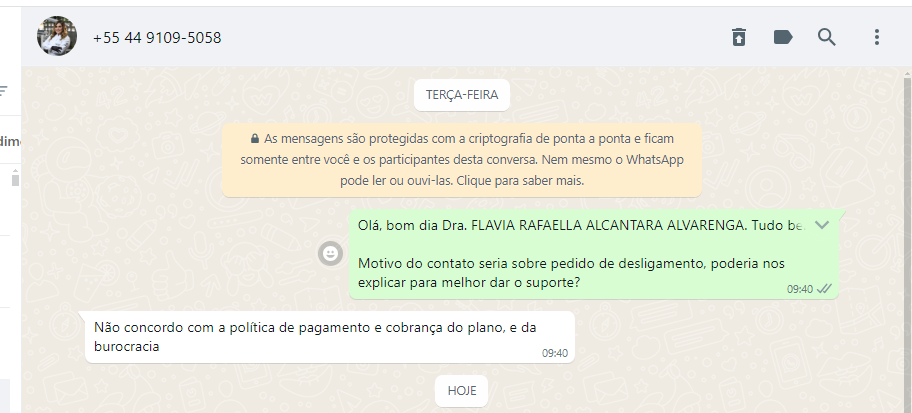
Task: Open contact info for +55 44 9109-5058
Action: coord(157,38)
